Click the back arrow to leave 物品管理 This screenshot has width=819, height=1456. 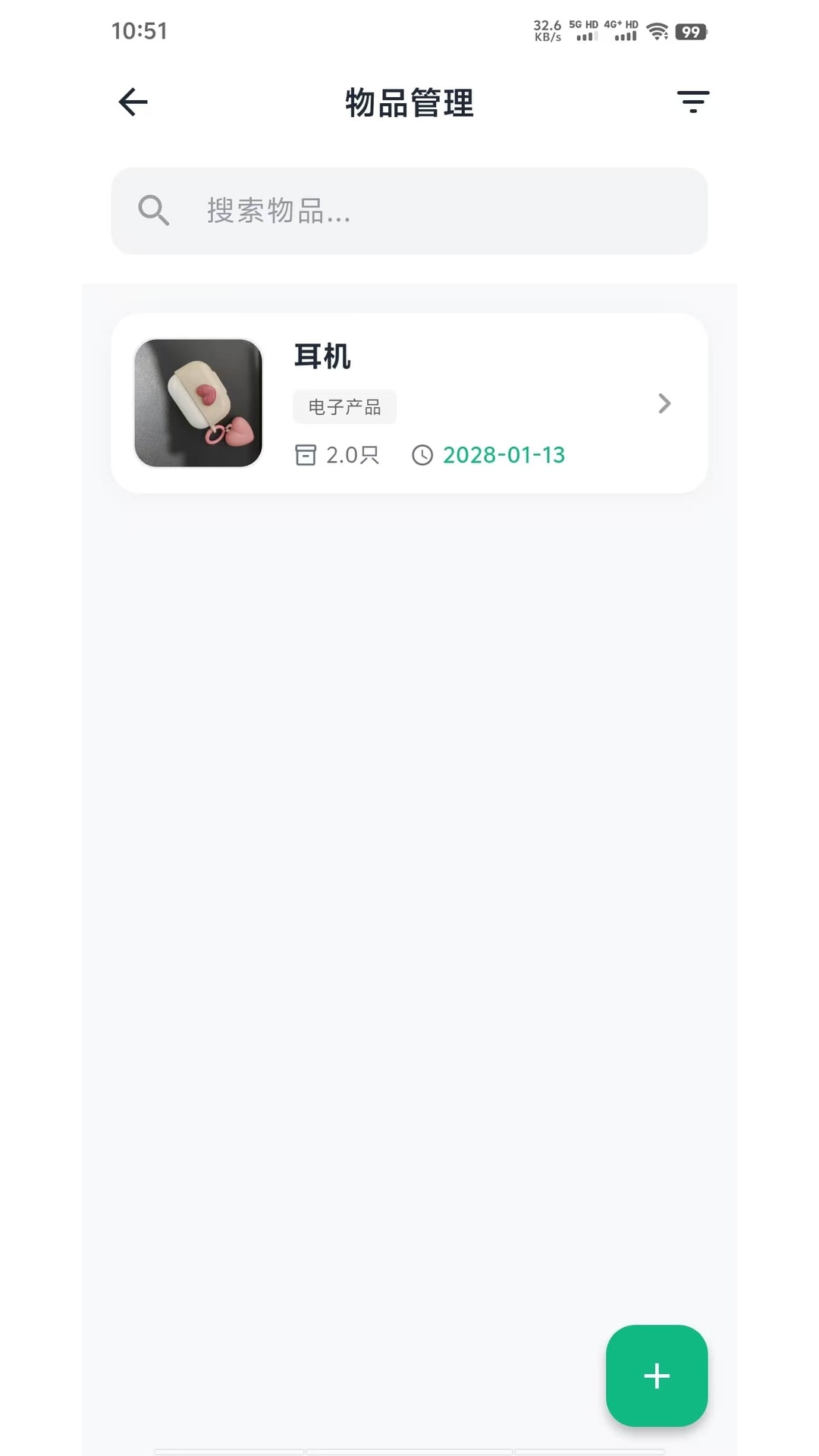click(x=133, y=102)
